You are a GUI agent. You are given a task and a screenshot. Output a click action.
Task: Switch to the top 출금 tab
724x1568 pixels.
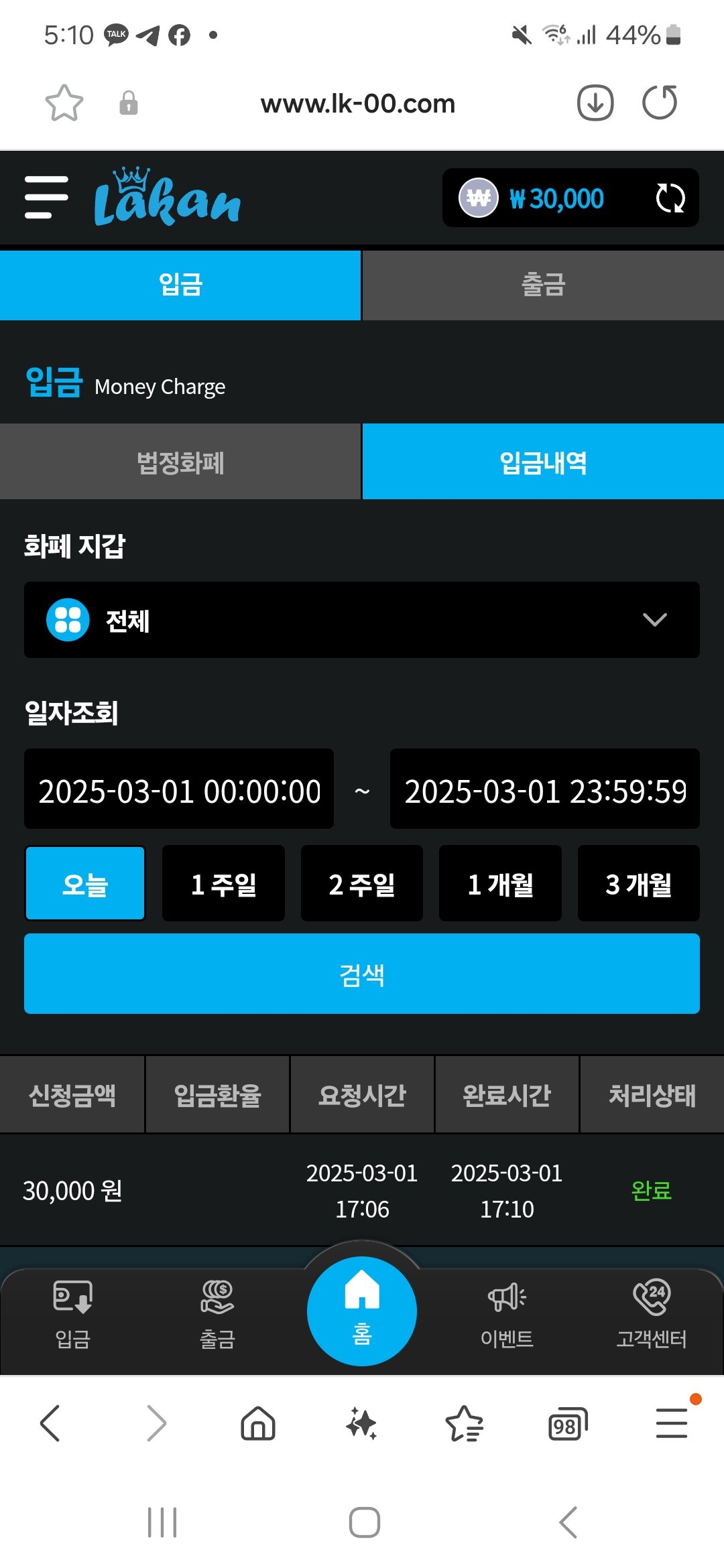[543, 285]
